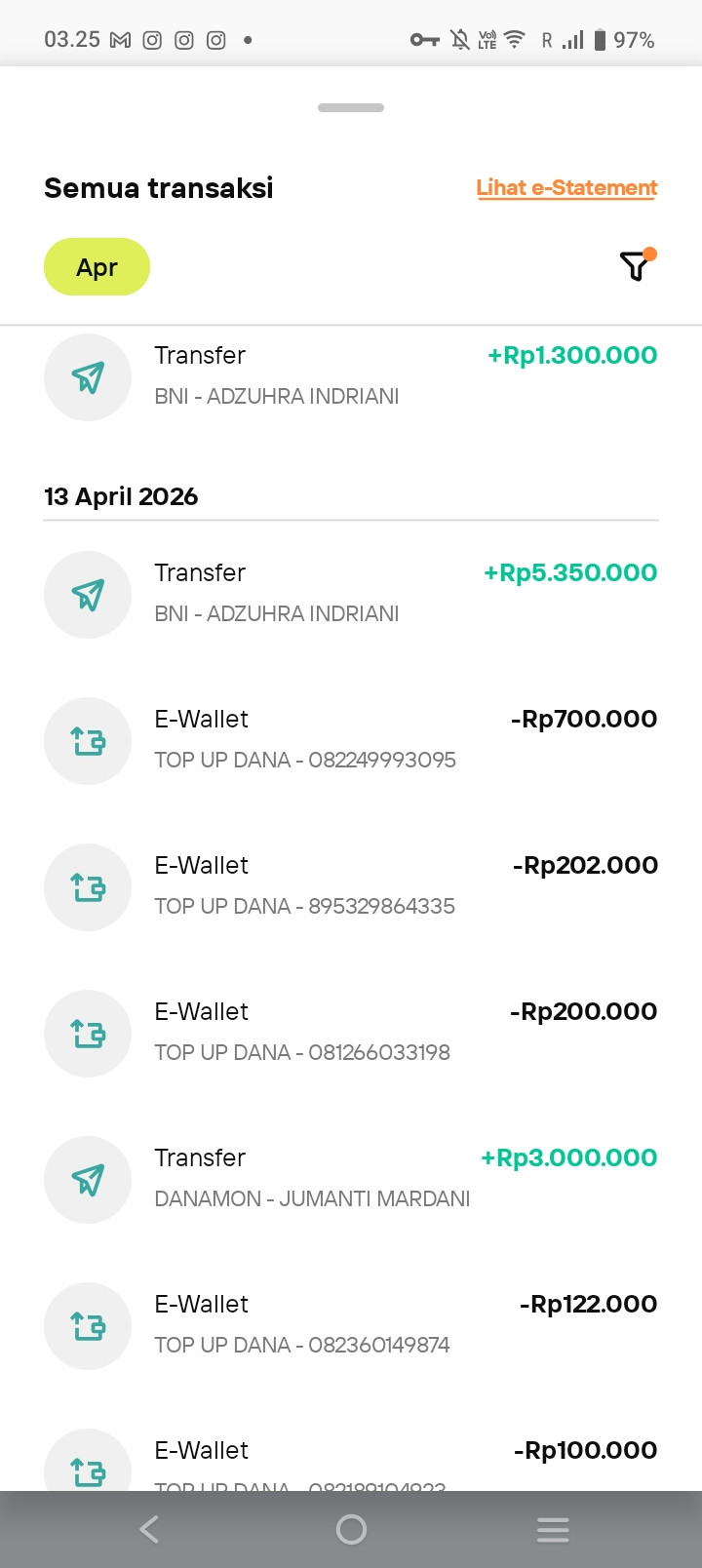Open the +Rp1.300.000 transfer from BNI

click(351, 376)
